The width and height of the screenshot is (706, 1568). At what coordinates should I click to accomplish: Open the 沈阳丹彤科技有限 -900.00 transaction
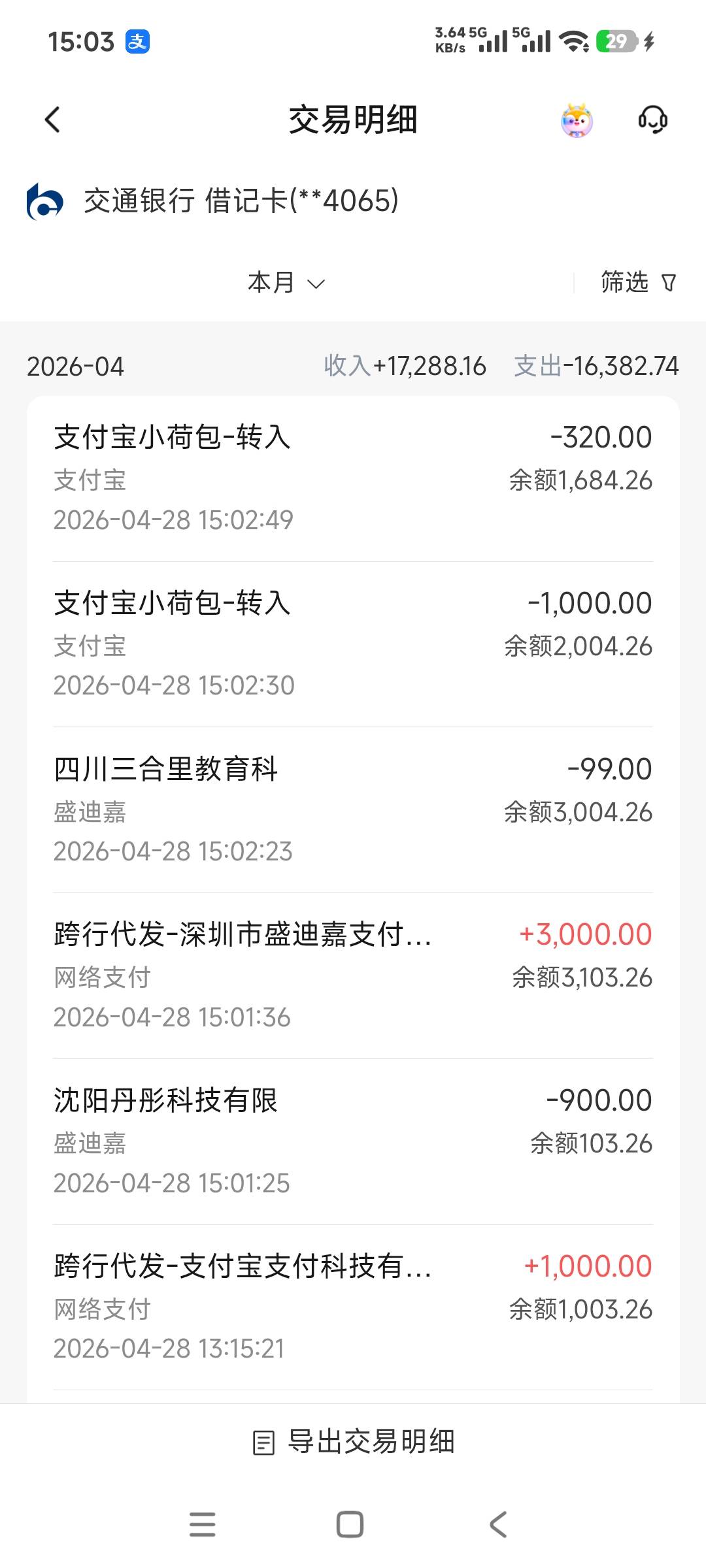pos(353,1142)
